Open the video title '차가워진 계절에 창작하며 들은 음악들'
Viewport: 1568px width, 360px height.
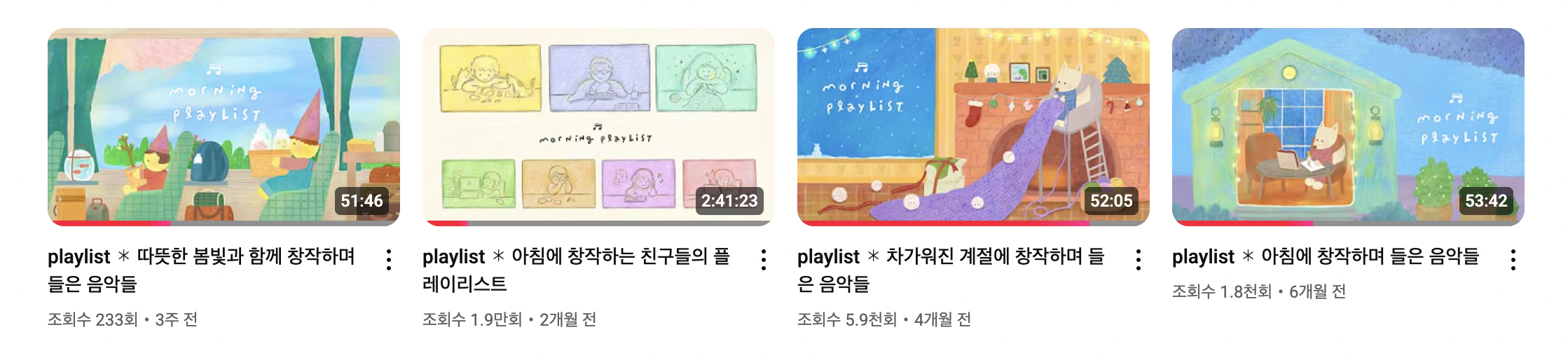coord(951,270)
